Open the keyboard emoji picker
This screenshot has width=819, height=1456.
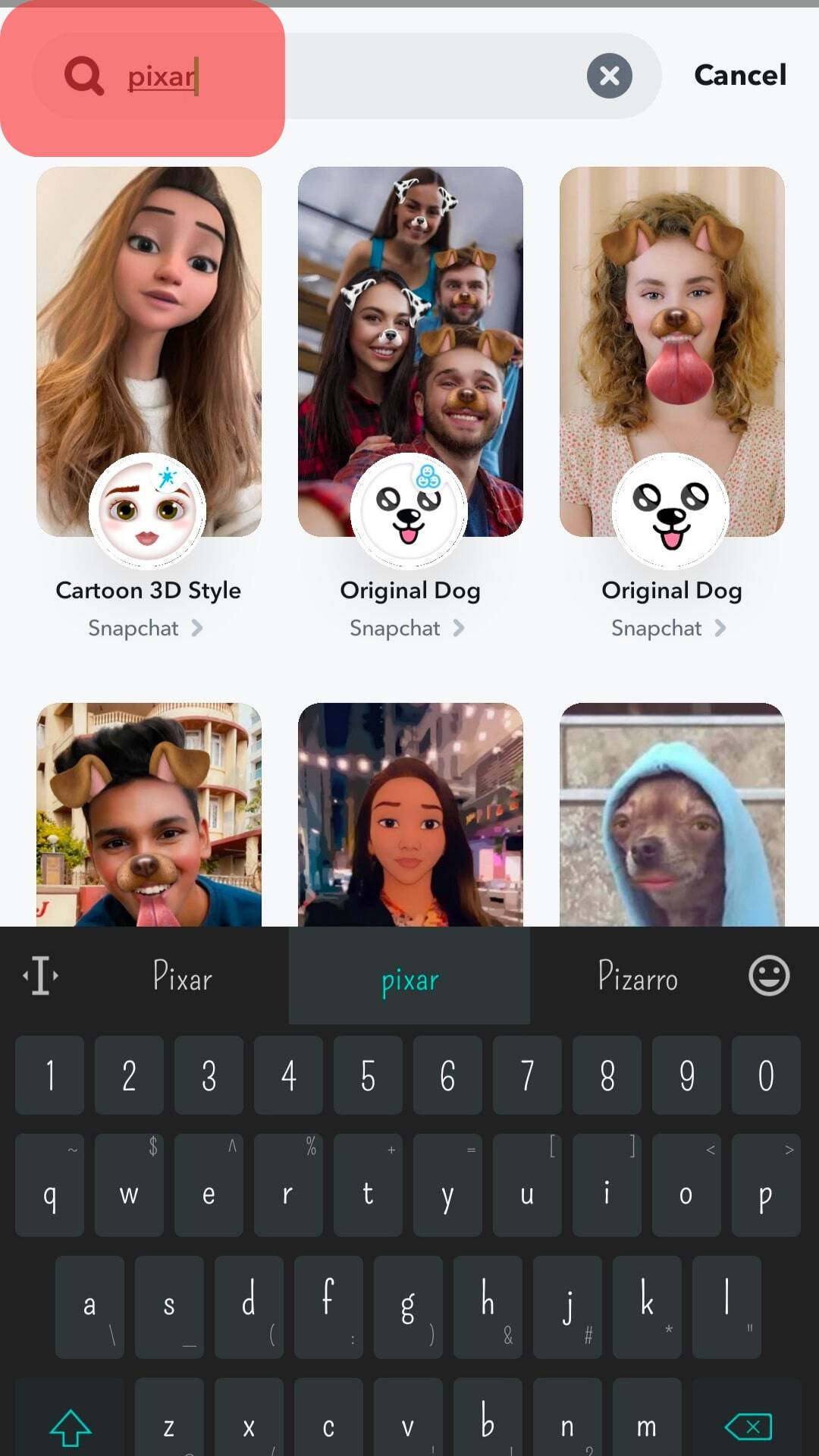(x=769, y=975)
